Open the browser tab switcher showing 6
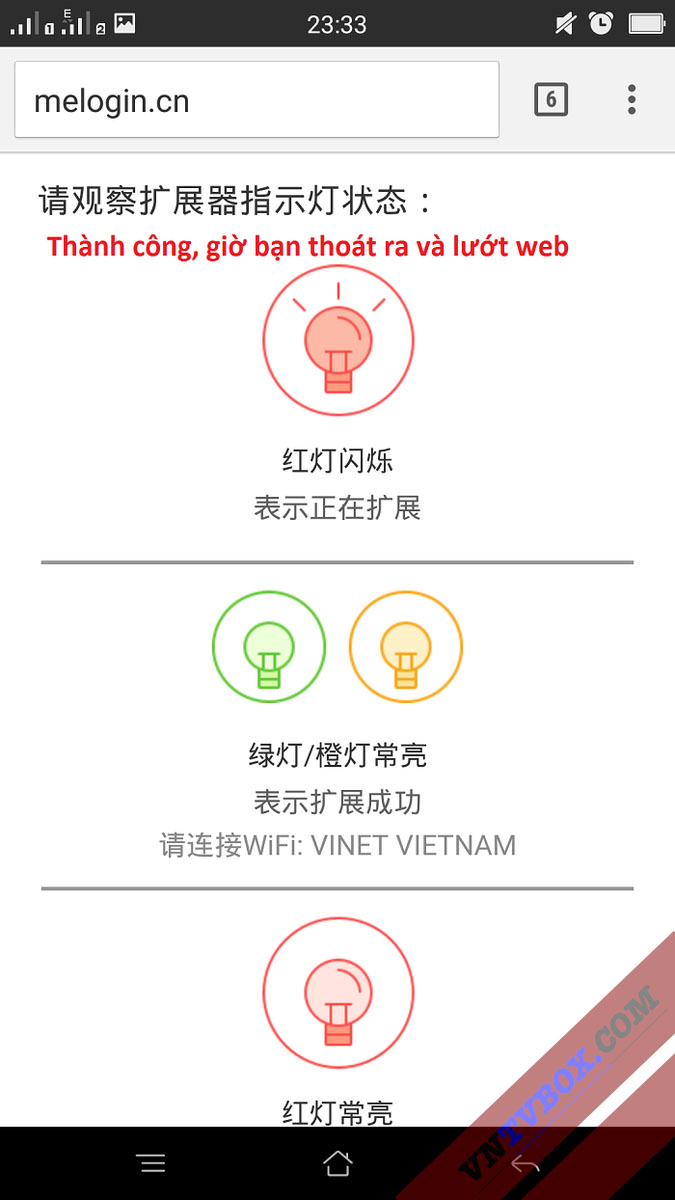Screen dimensions: 675x1200 tap(551, 100)
